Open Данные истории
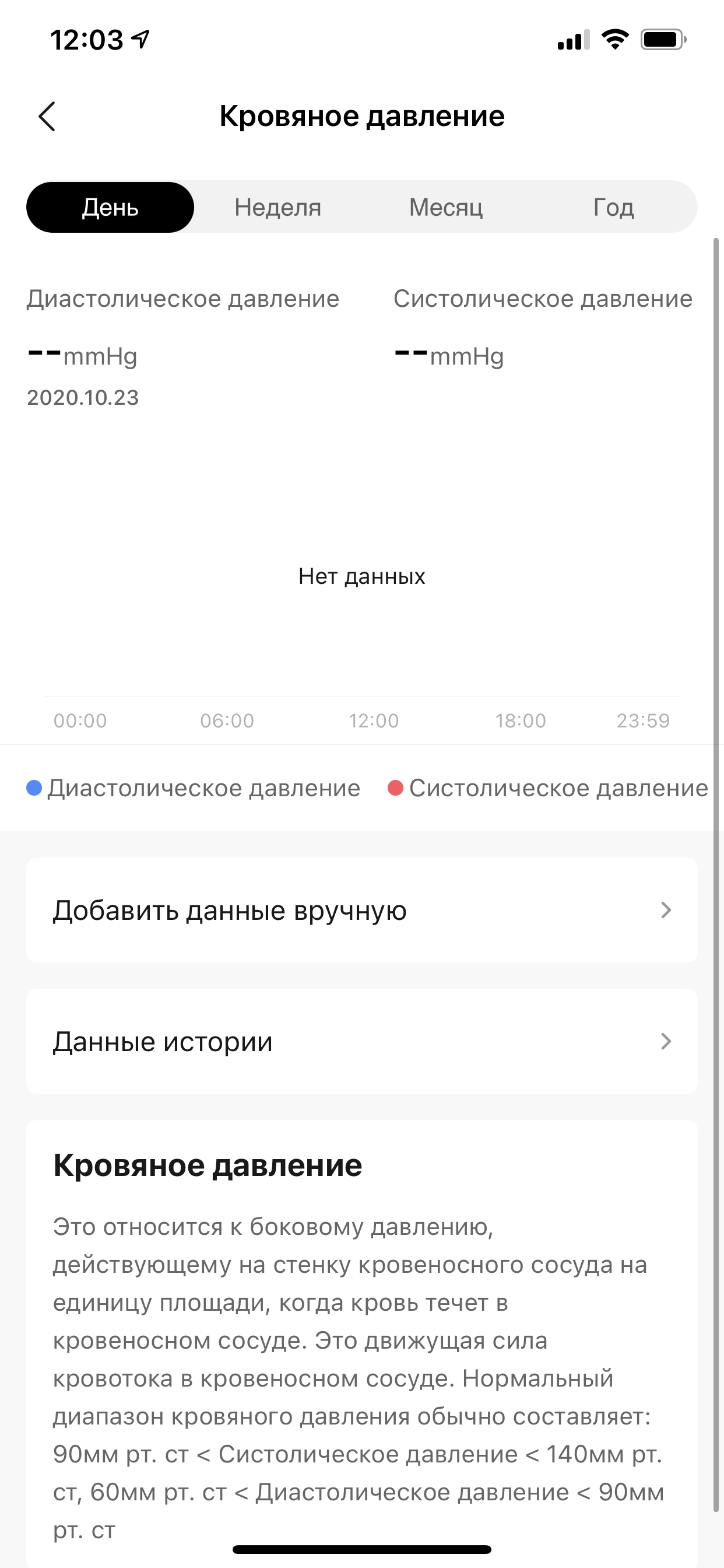This screenshot has height=1568, width=724. [361, 1041]
